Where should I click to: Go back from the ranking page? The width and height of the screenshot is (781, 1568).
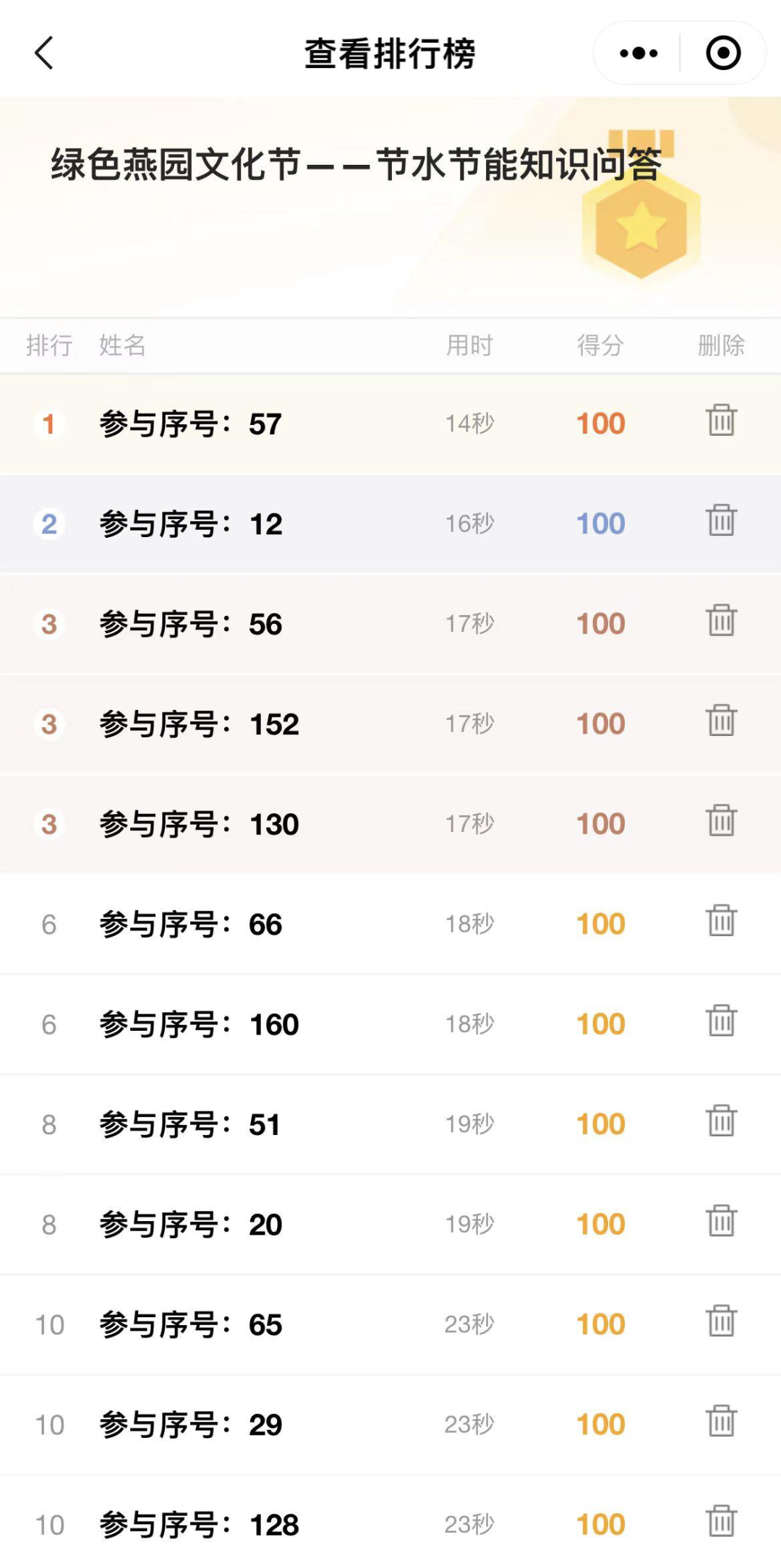click(44, 53)
